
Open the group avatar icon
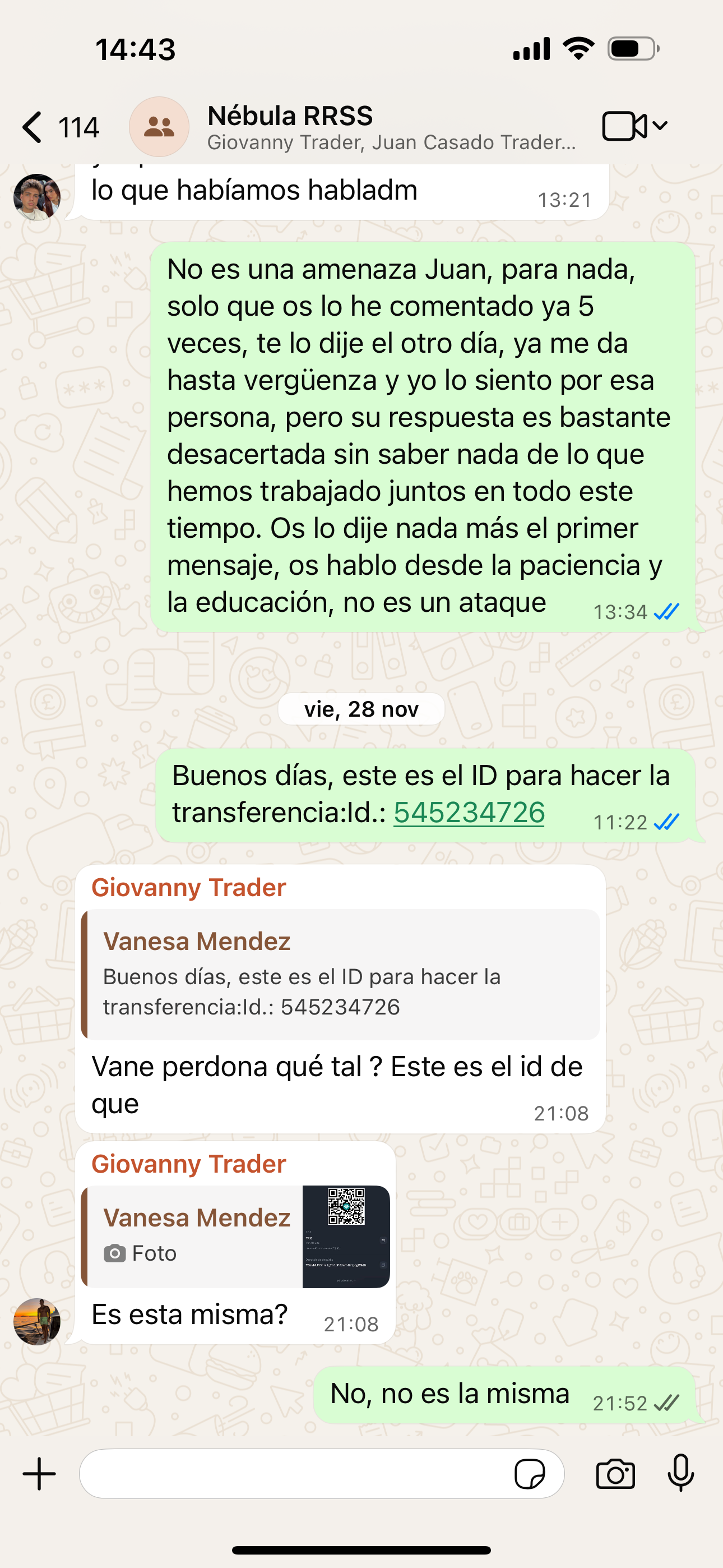pyautogui.click(x=159, y=127)
